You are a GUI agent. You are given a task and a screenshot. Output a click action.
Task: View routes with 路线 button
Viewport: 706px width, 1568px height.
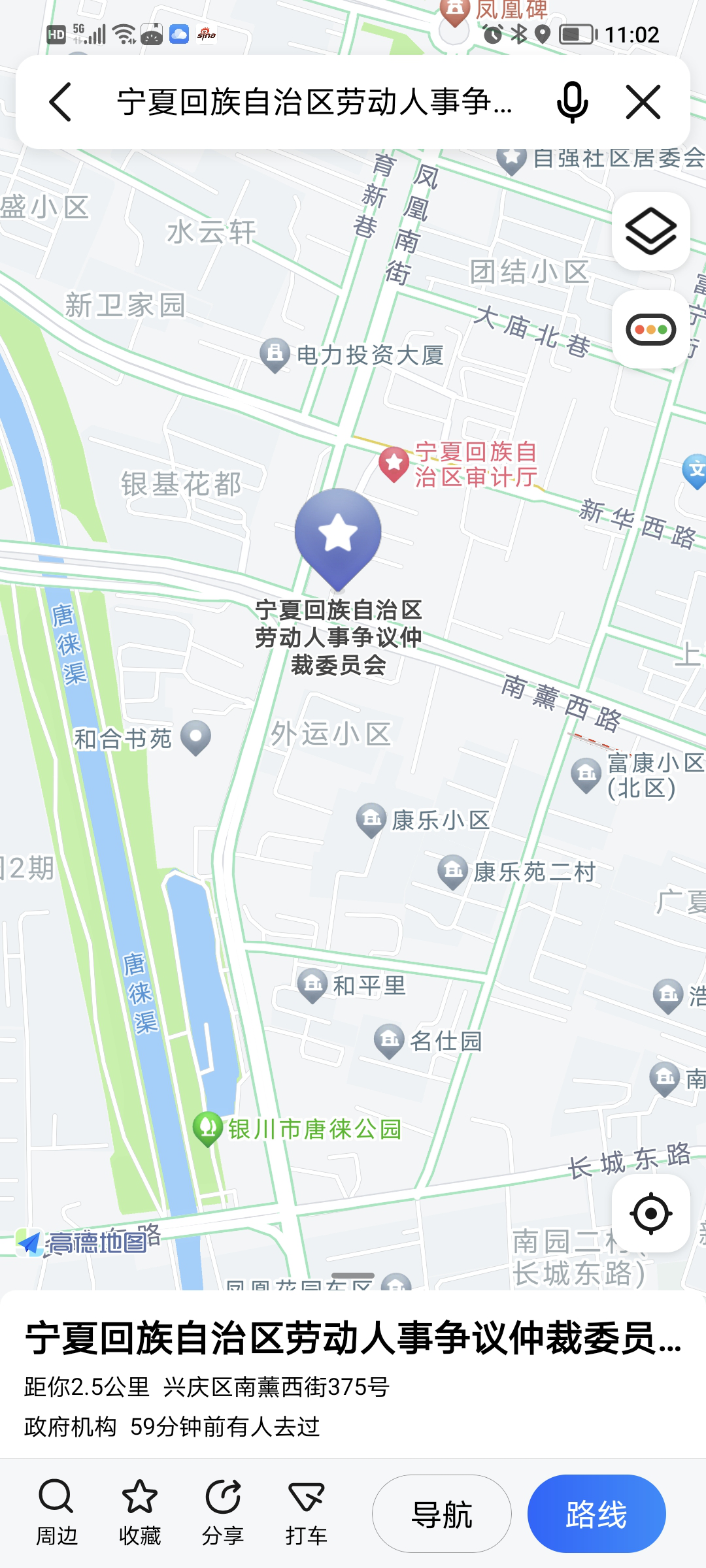pyautogui.click(x=596, y=1514)
